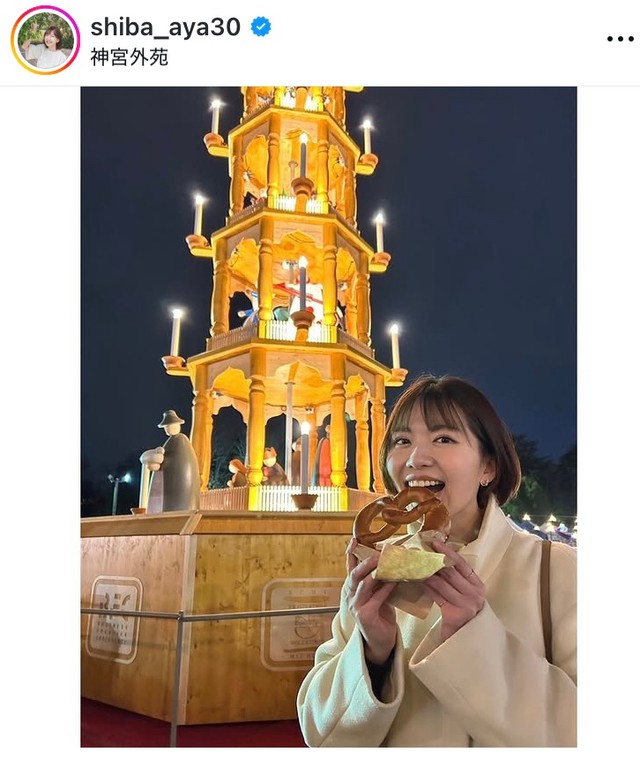Viewport: 640px width, 760px height.
Task: Open the post's three-dot options menu
Action: pos(620,39)
